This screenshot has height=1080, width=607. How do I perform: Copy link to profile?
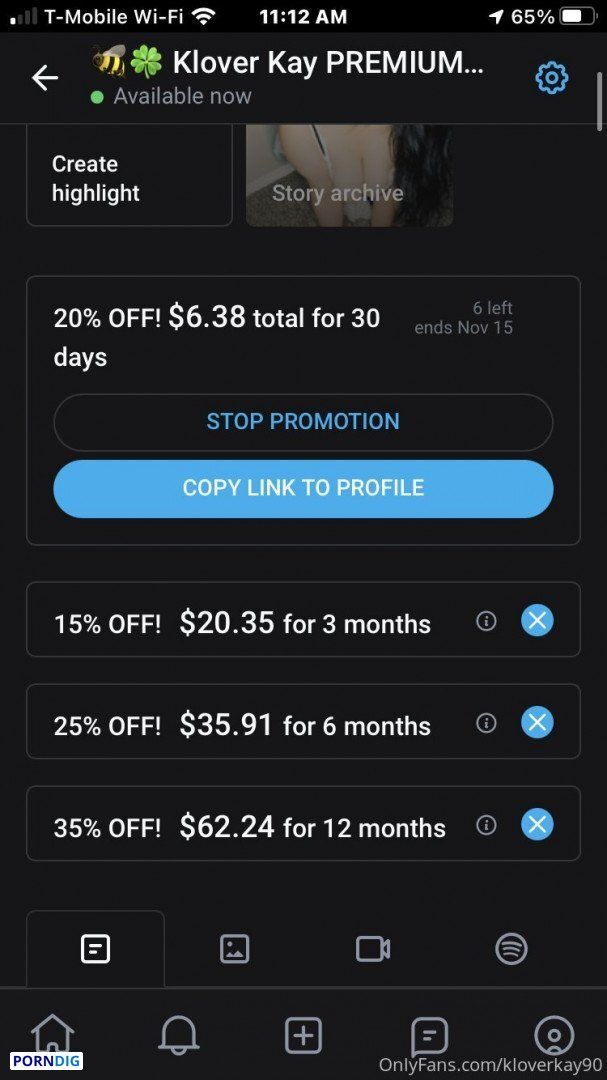(303, 488)
